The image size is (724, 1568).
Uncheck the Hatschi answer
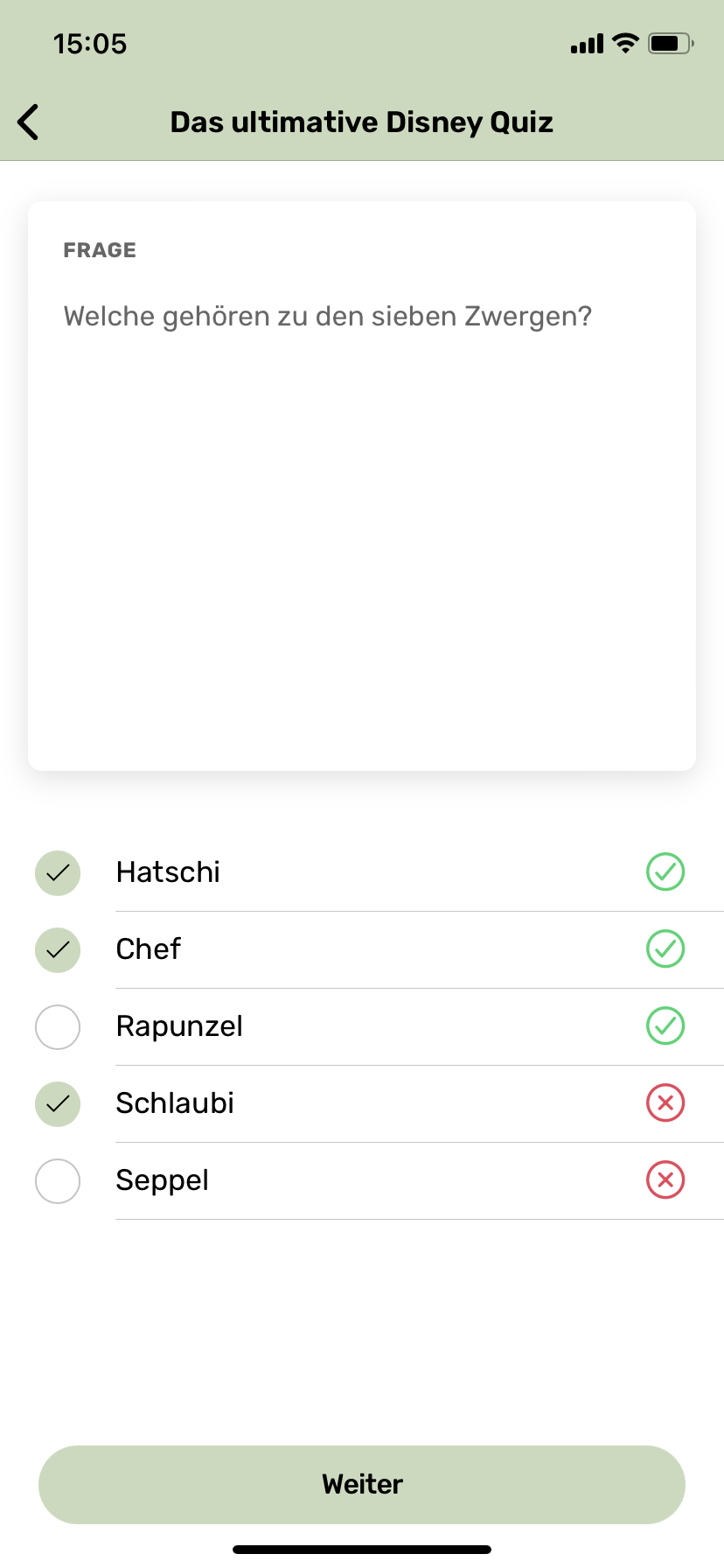tap(58, 873)
